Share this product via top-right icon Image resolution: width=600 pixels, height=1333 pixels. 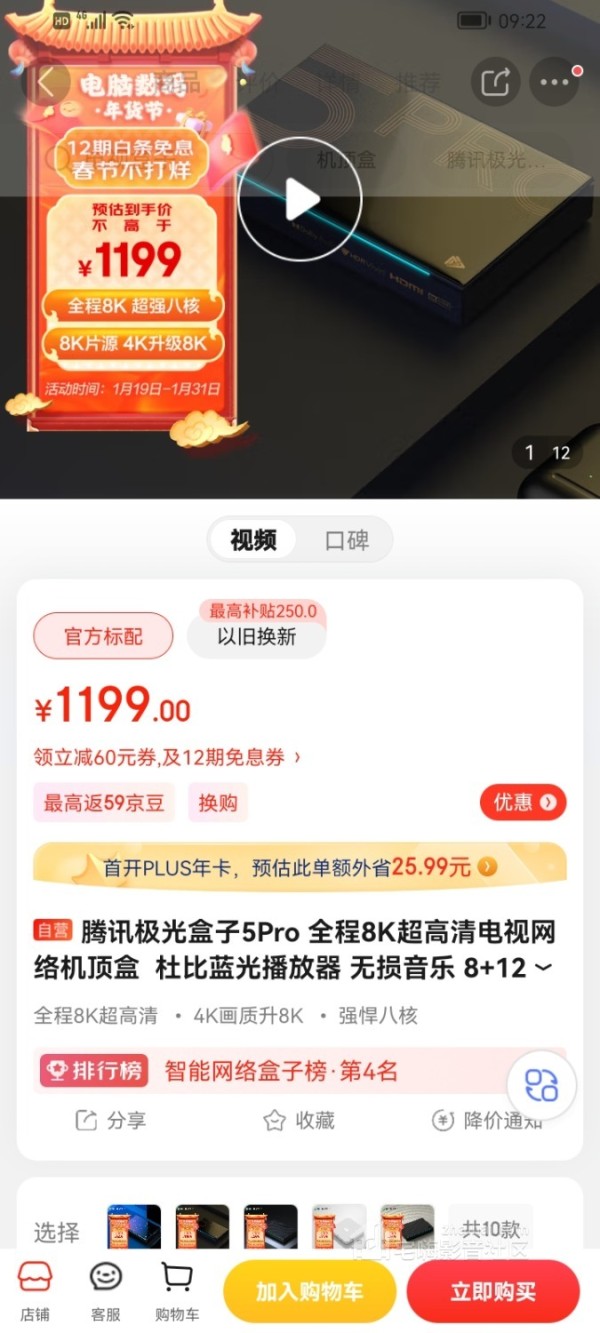point(495,82)
